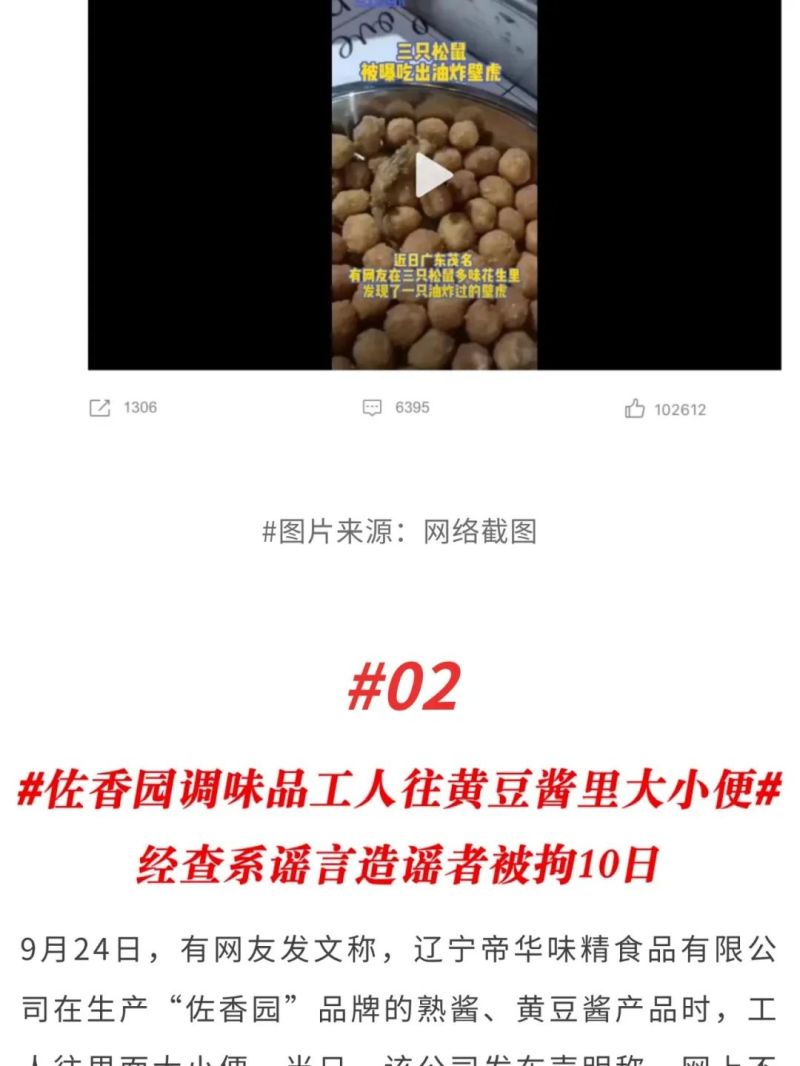The image size is (800, 1066).
Task: Open the oil-fried gecko video screenshot image
Action: [434, 185]
